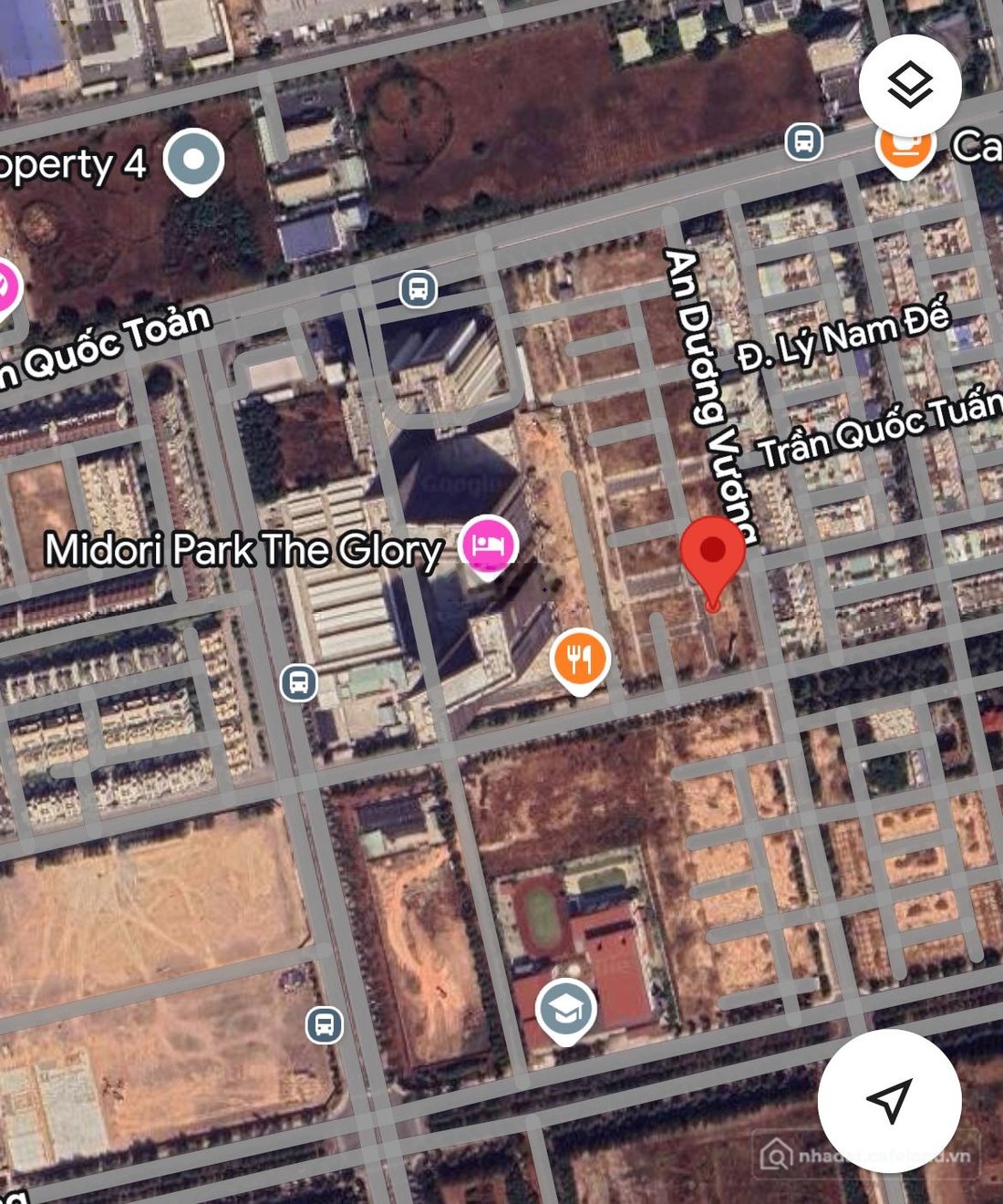Open the map layers switcher
This screenshot has width=1003, height=1204.
coord(907,85)
